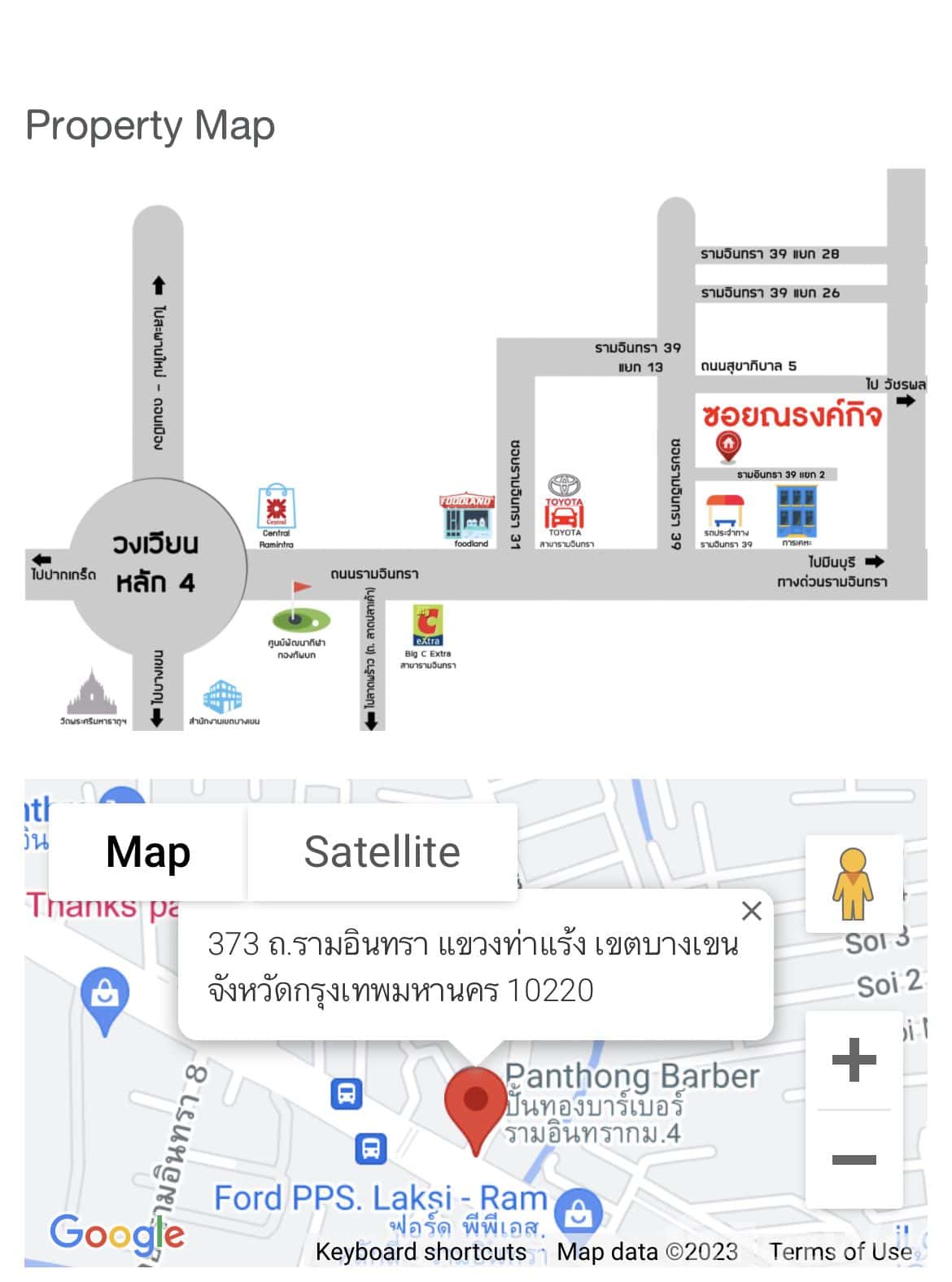952x1282 pixels.
Task: Activate the Street View pegman
Action: pyautogui.click(x=854, y=884)
